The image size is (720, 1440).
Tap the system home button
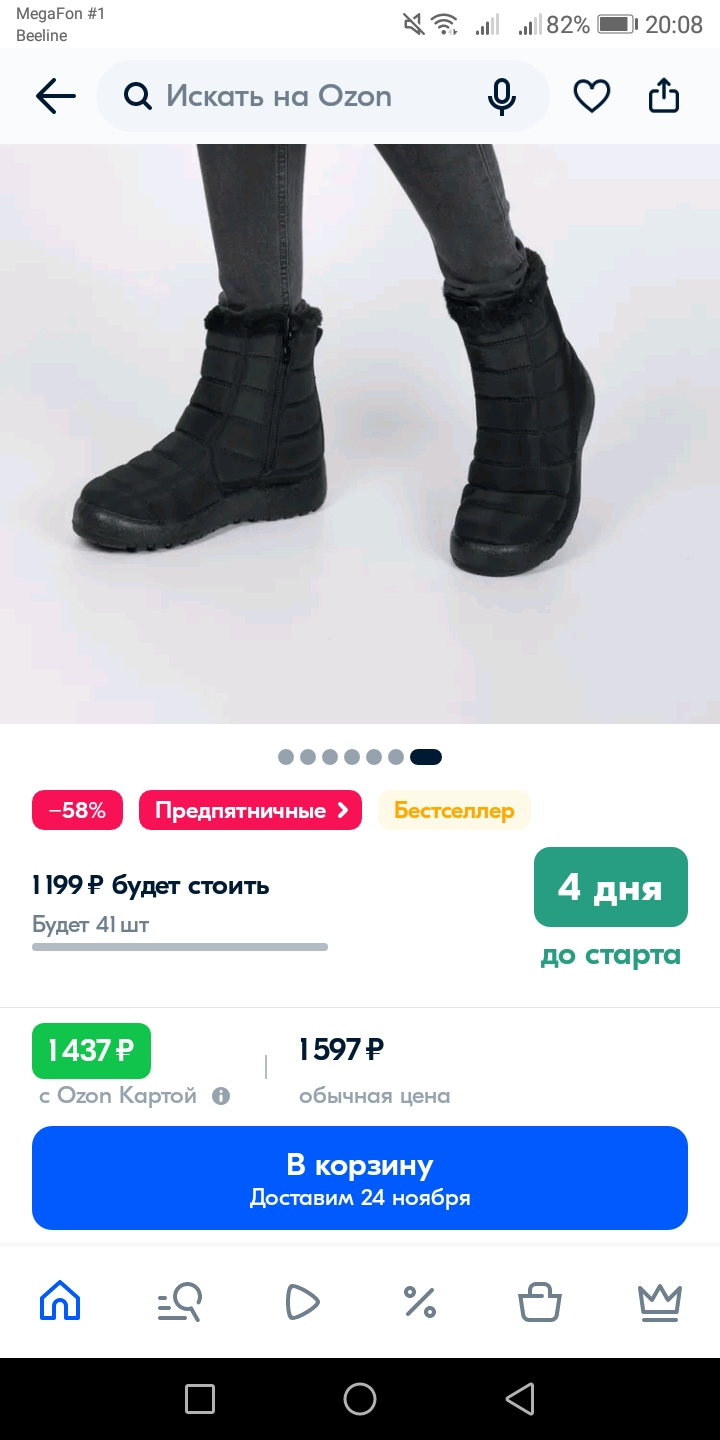point(360,1398)
